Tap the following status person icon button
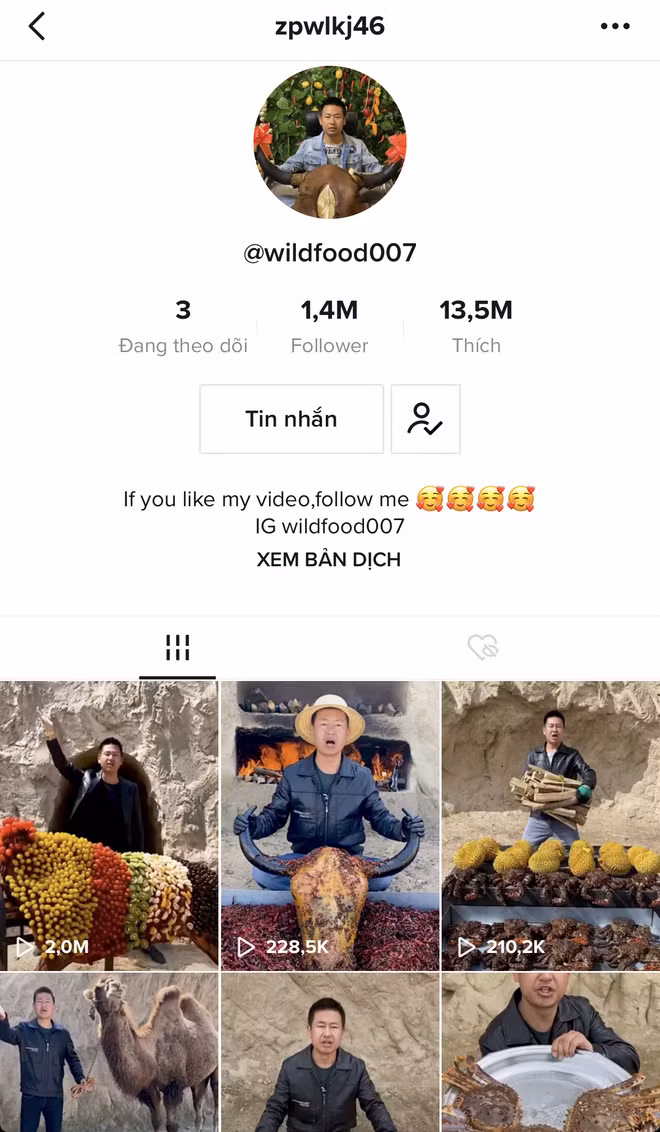 (x=425, y=419)
